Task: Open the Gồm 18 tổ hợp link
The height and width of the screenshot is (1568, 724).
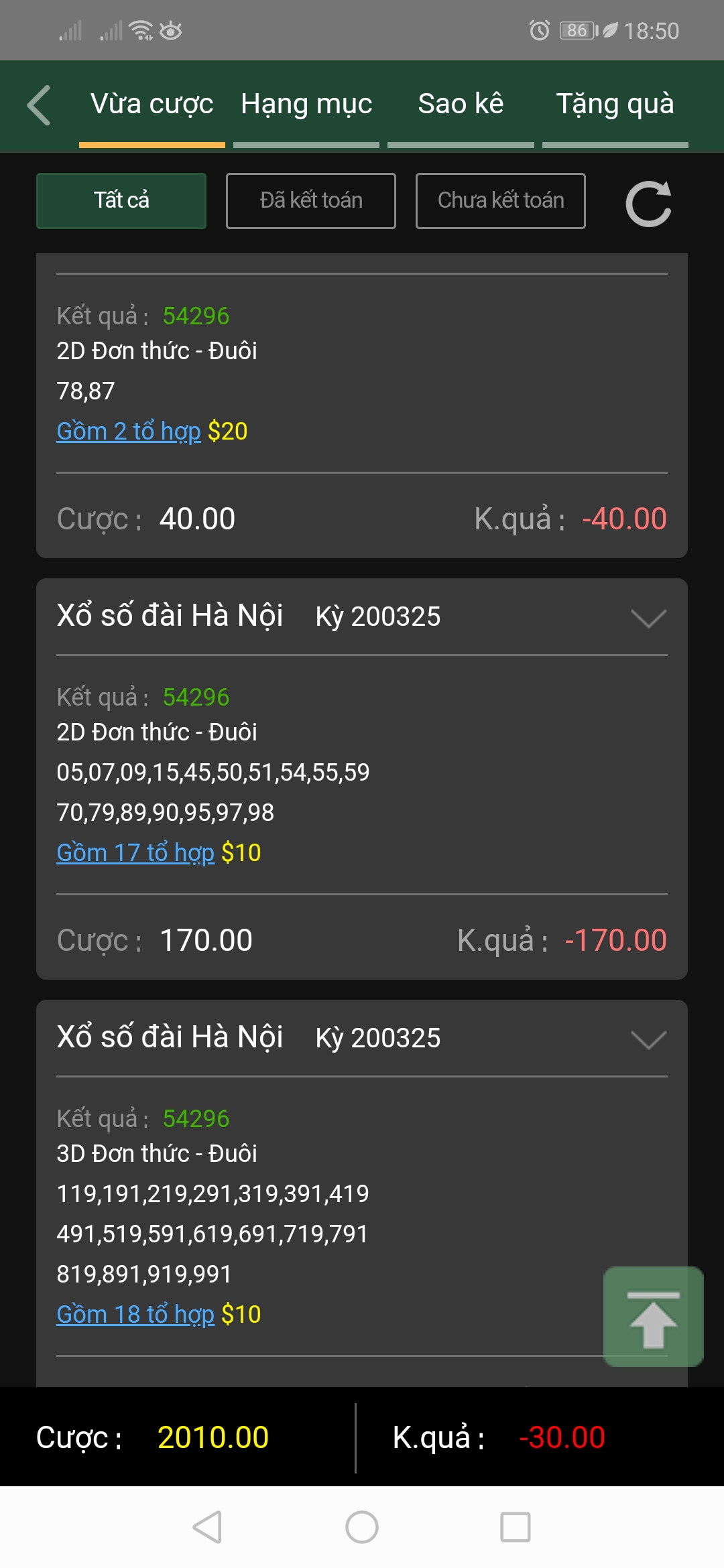Action: click(135, 1314)
